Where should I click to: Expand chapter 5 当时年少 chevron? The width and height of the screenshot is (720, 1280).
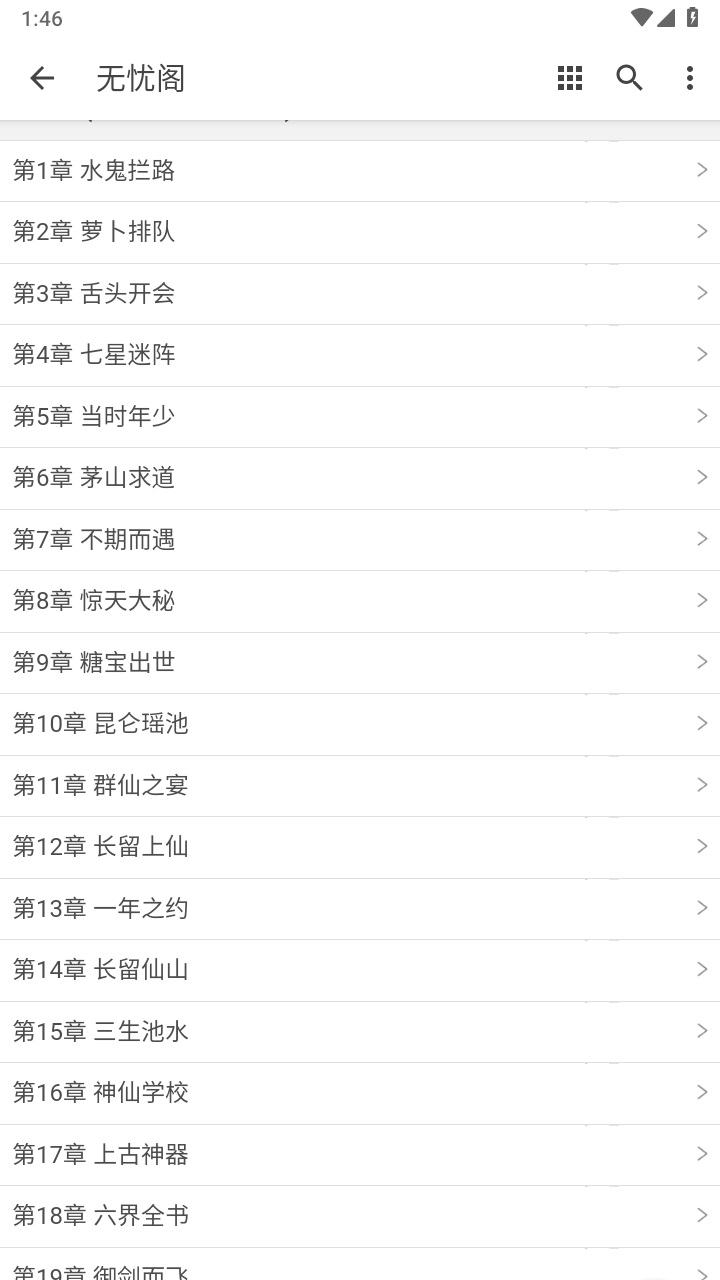click(x=701, y=416)
